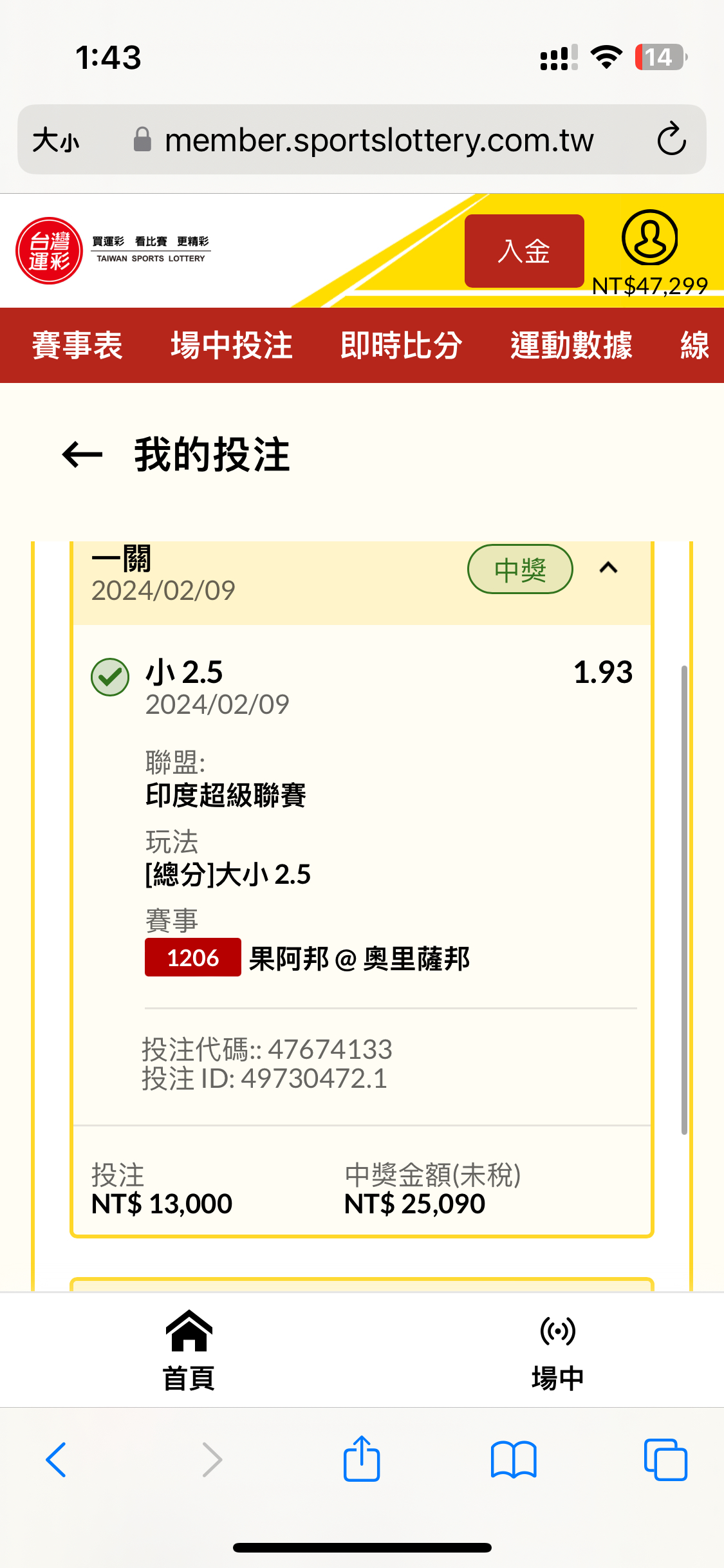Open the 大小 text size menu

pyautogui.click(x=56, y=140)
